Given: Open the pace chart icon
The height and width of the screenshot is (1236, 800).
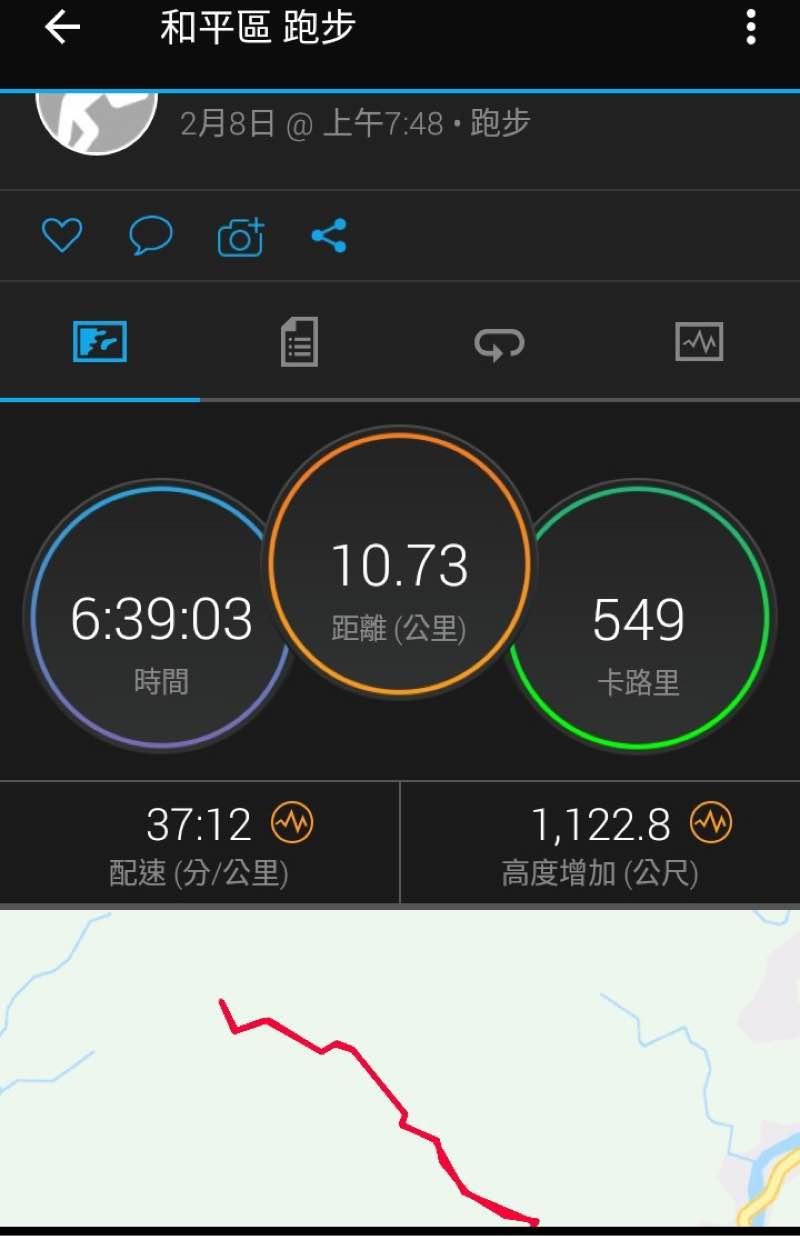Looking at the screenshot, I should [292, 824].
